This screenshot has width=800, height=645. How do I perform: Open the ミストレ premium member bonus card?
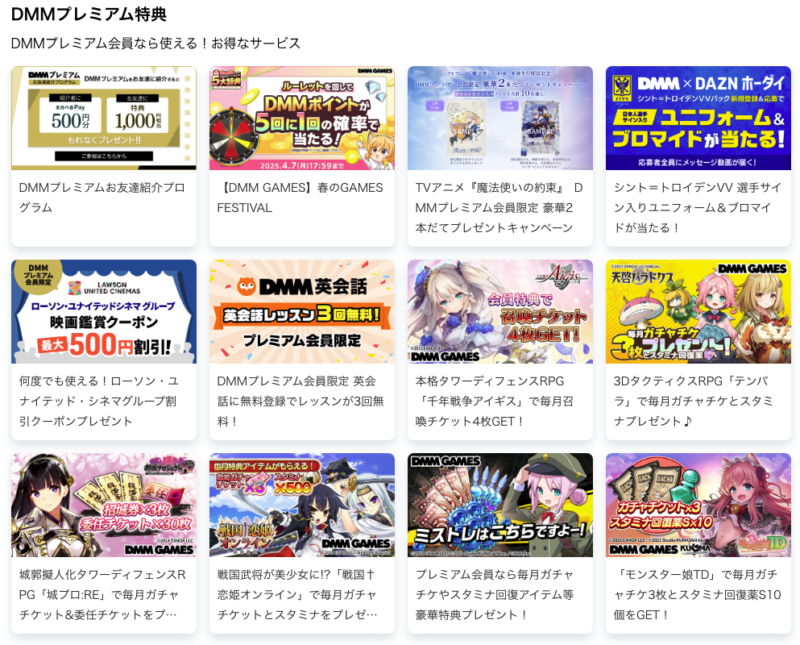pos(500,542)
